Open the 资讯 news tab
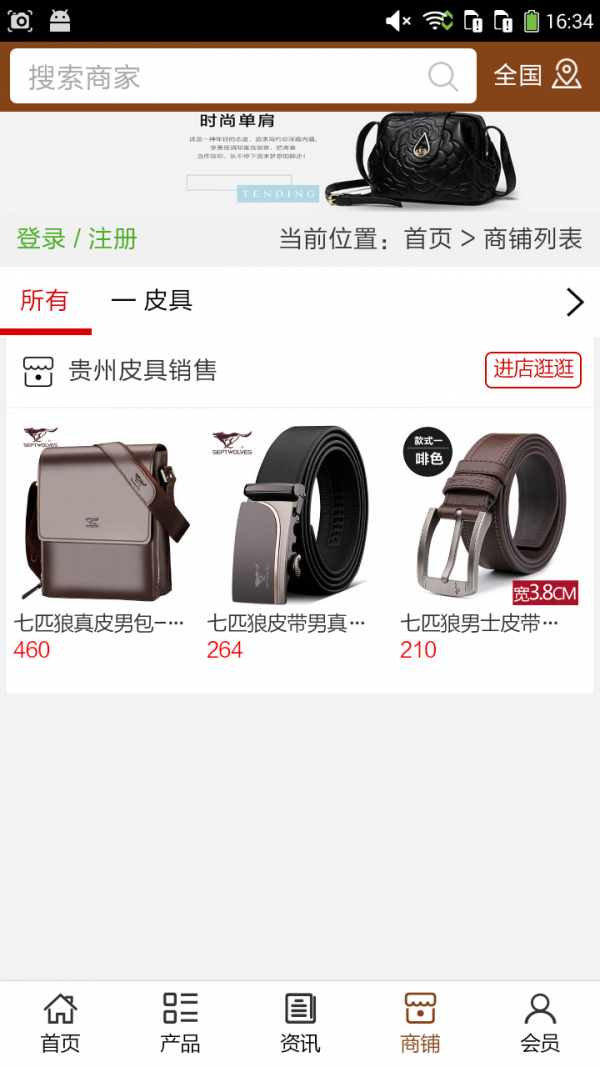Screen dimensions: 600x1067 pyautogui.click(x=300, y=1023)
